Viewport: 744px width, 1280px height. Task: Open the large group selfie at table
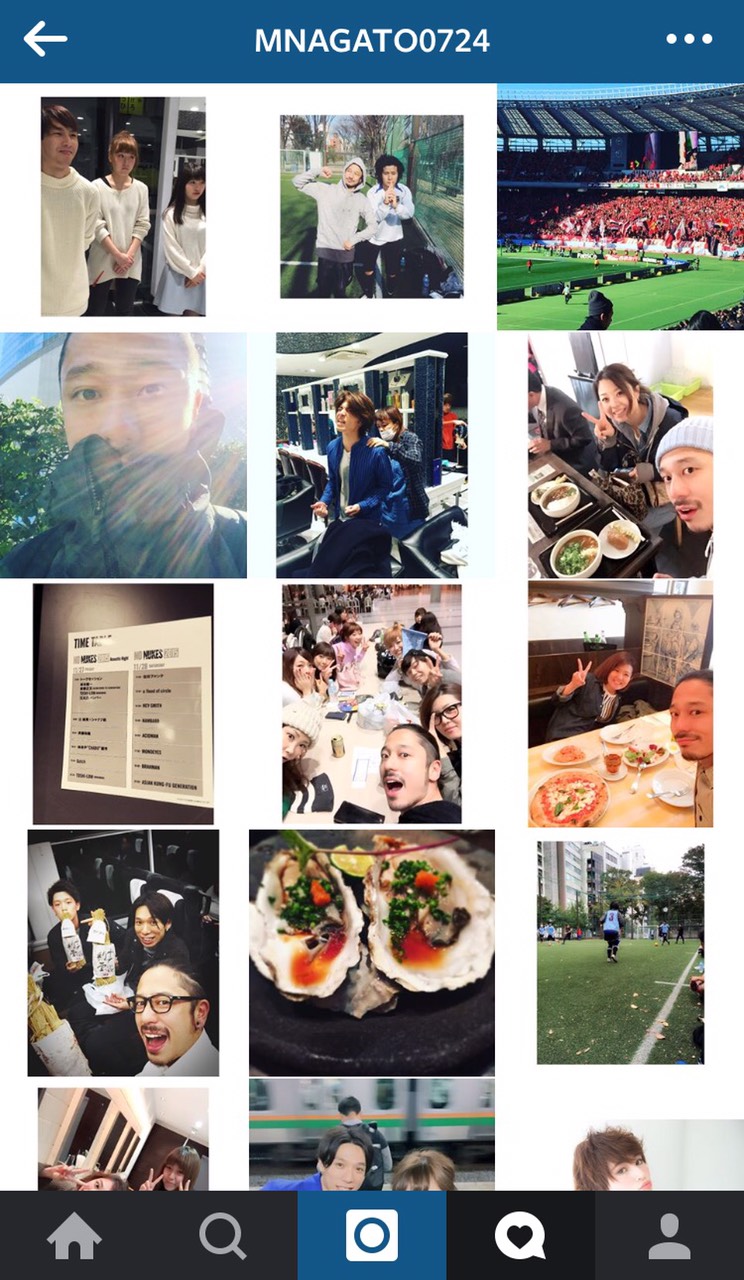pos(372,704)
